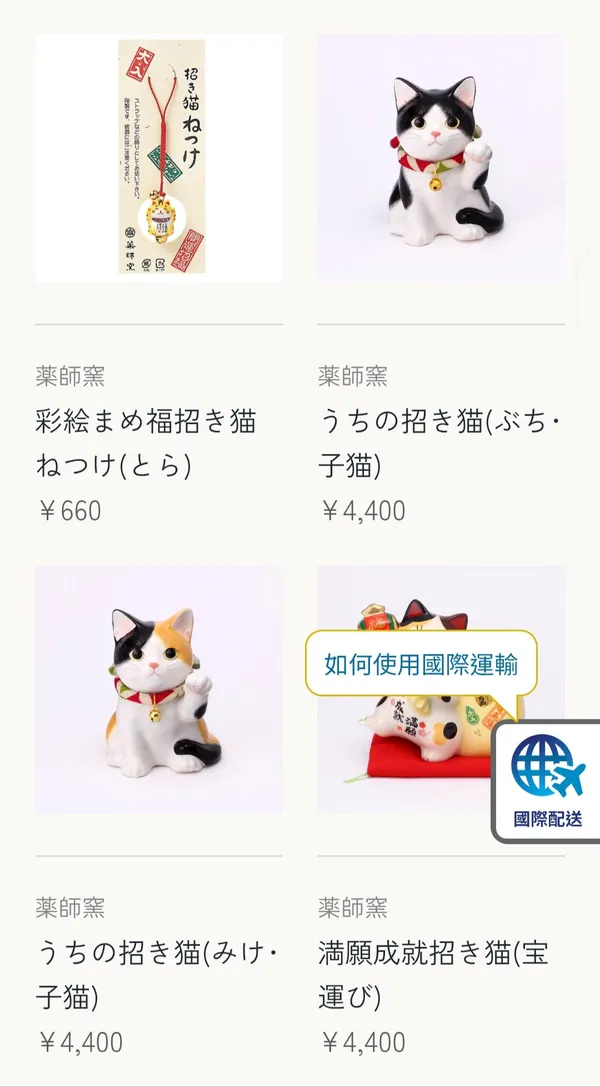Open the 満願成就招き猫(宝運び) product
Image resolution: width=600 pixels, height=1087 pixels.
[x=434, y=975]
